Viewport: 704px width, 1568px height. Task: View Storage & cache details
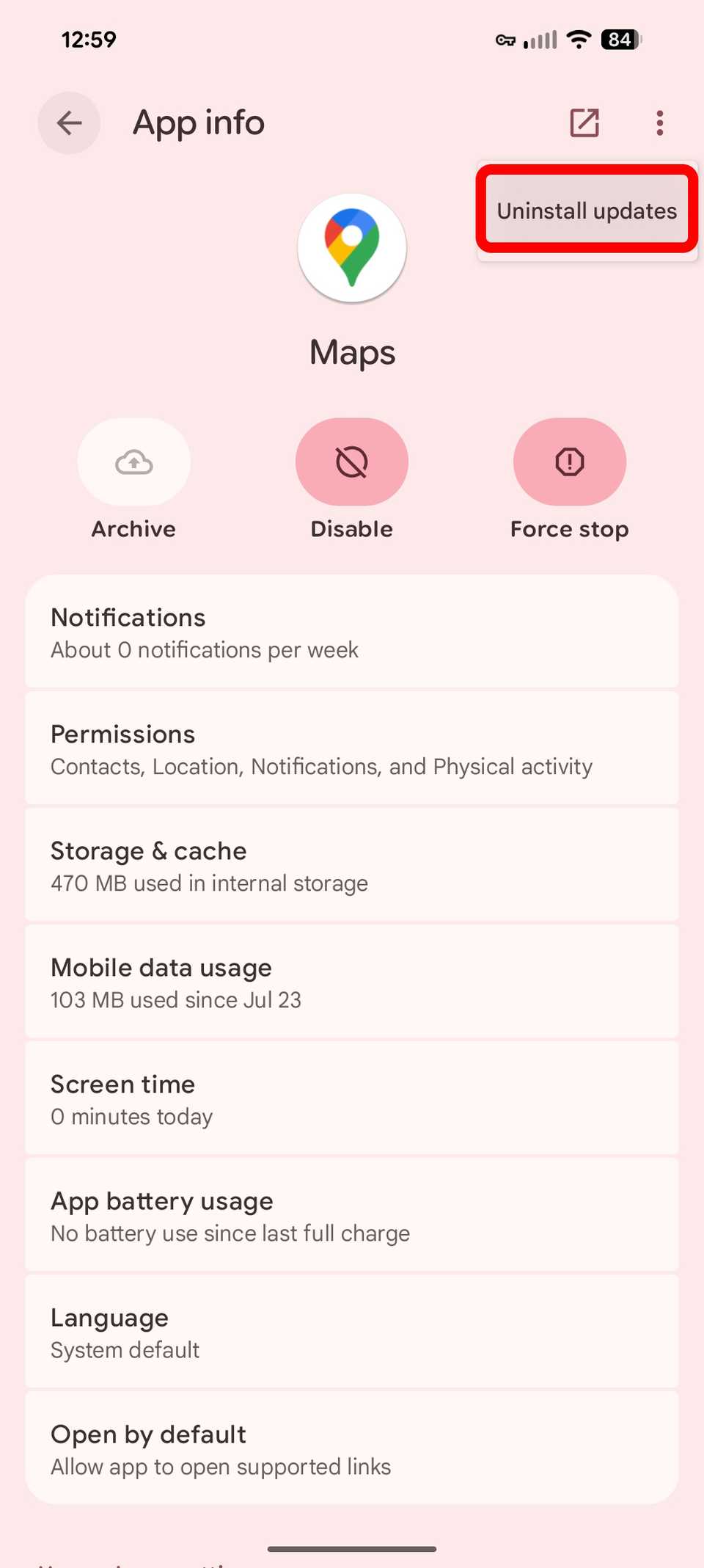[352, 865]
